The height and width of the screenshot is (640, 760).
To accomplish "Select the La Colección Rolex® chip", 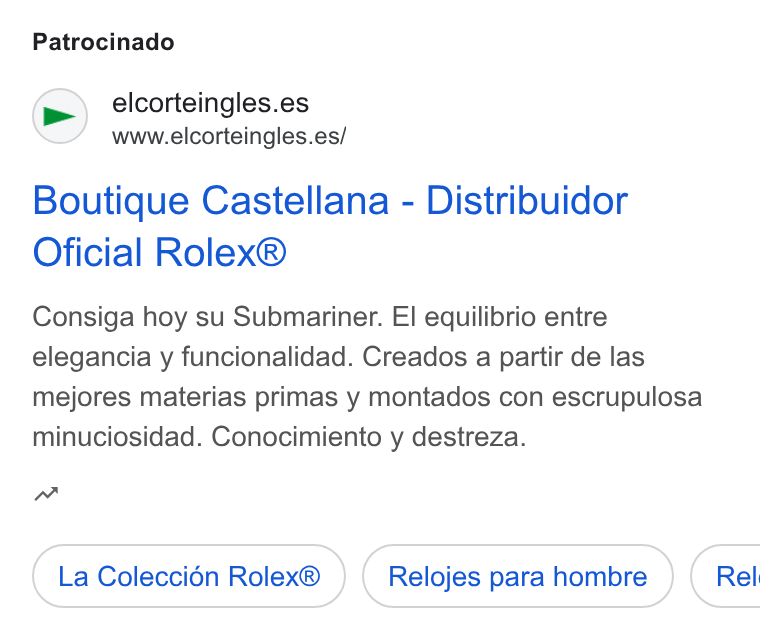I will pyautogui.click(x=189, y=576).
